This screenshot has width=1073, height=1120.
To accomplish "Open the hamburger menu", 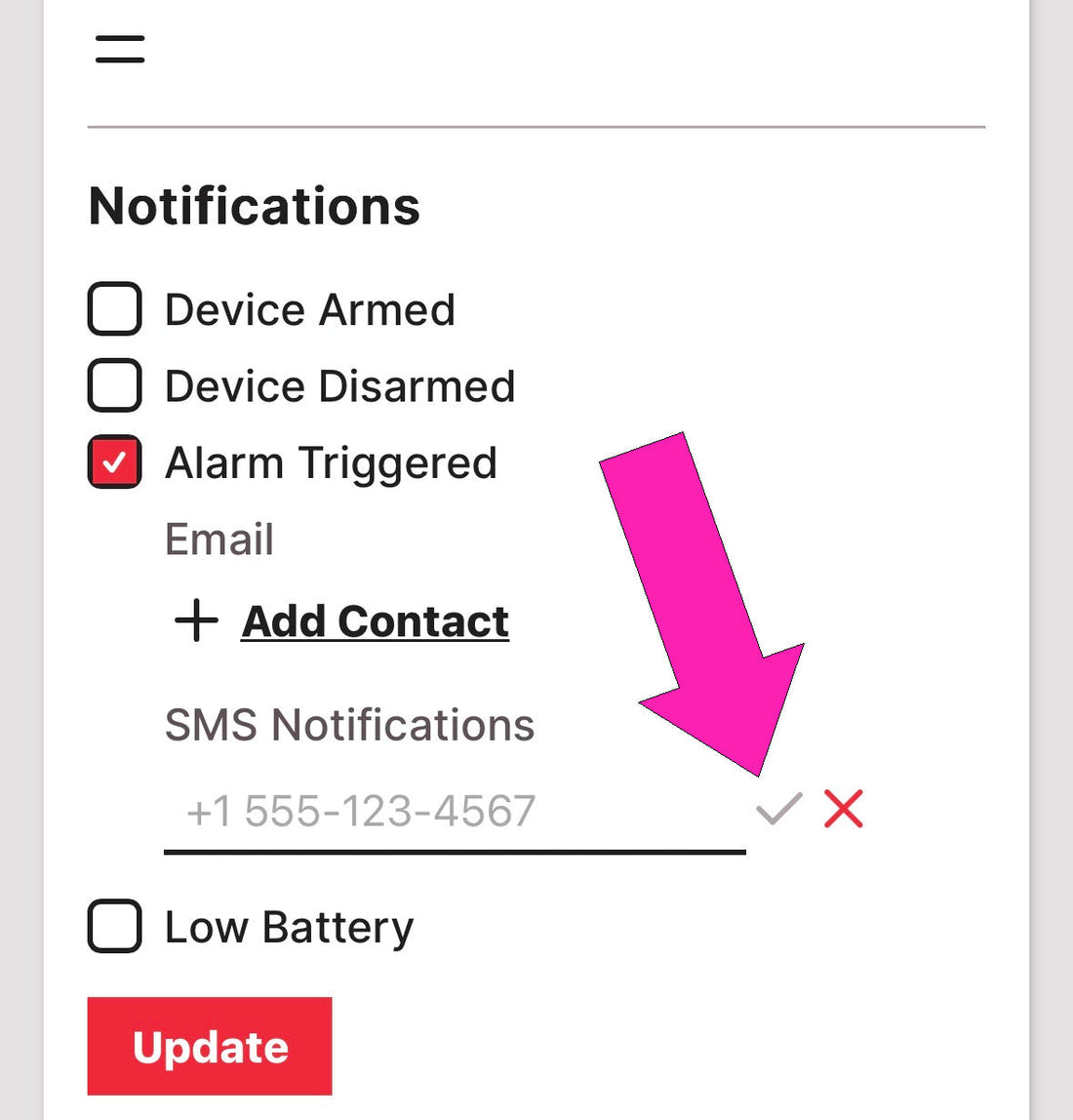I will point(120,49).
